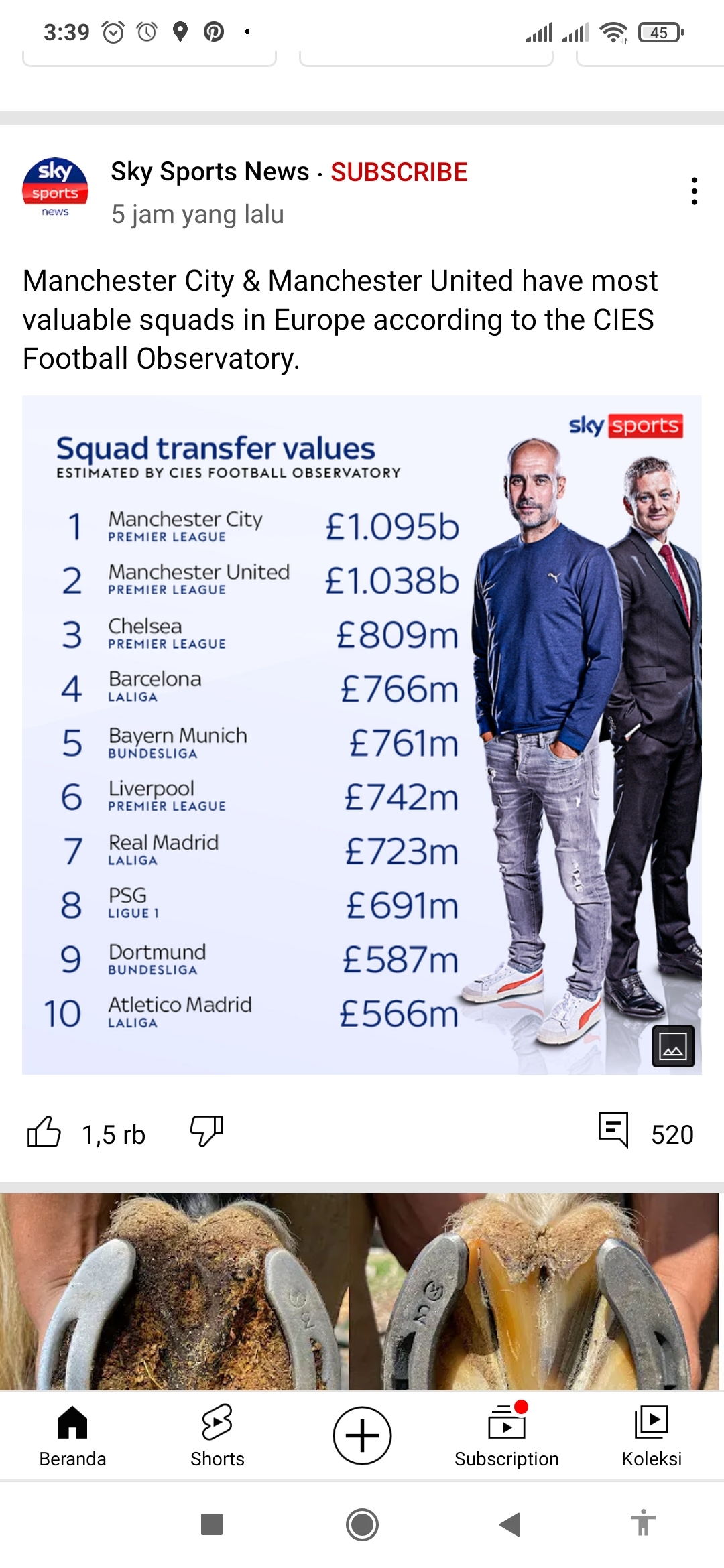This screenshot has height=1568, width=724.
Task: Switch to the Koleksi tab
Action: point(652,1436)
